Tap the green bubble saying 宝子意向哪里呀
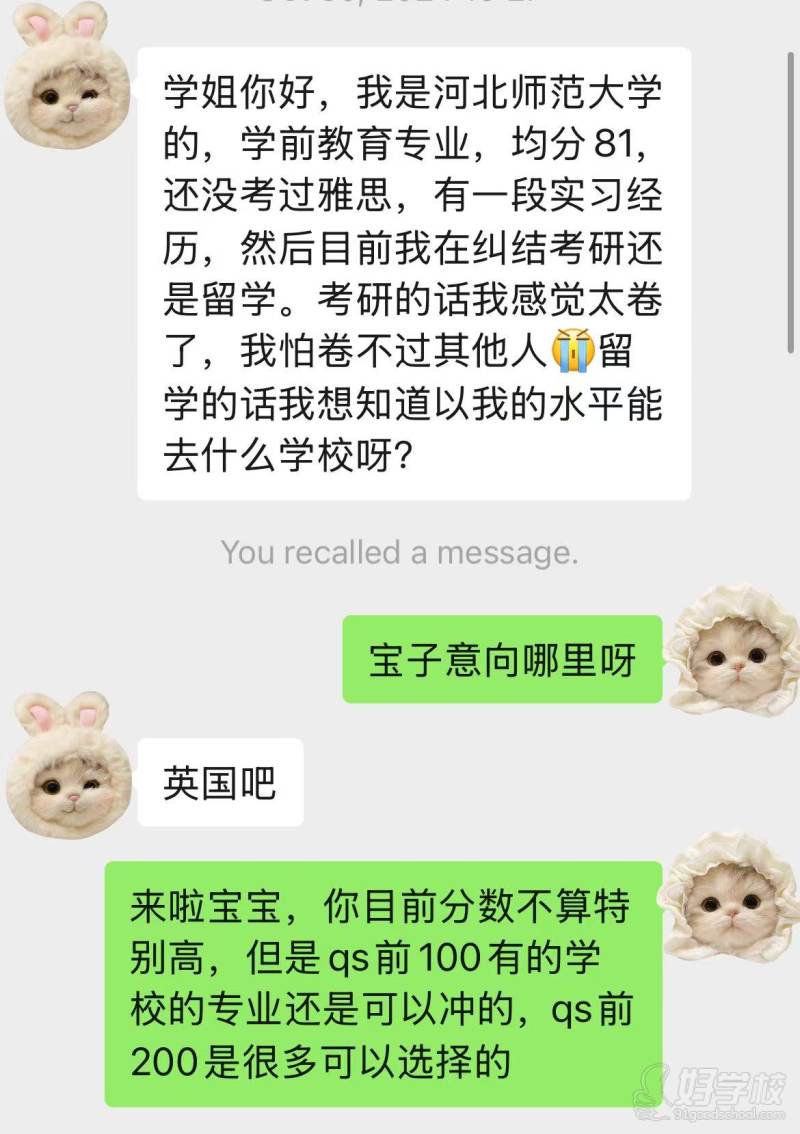The width and height of the screenshot is (800, 1134). coord(505,658)
